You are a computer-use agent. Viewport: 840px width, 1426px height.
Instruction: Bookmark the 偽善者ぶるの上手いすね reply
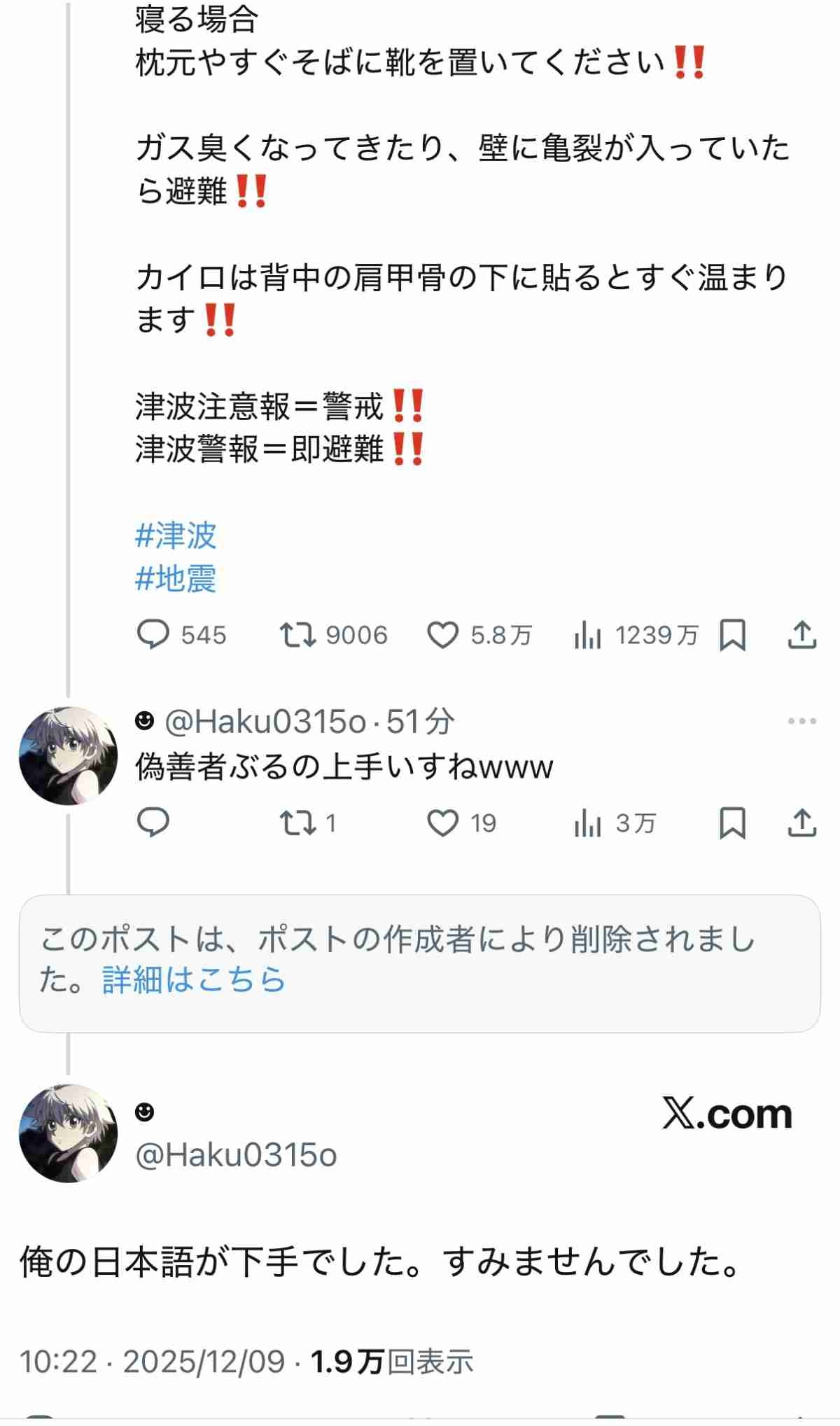(x=732, y=823)
